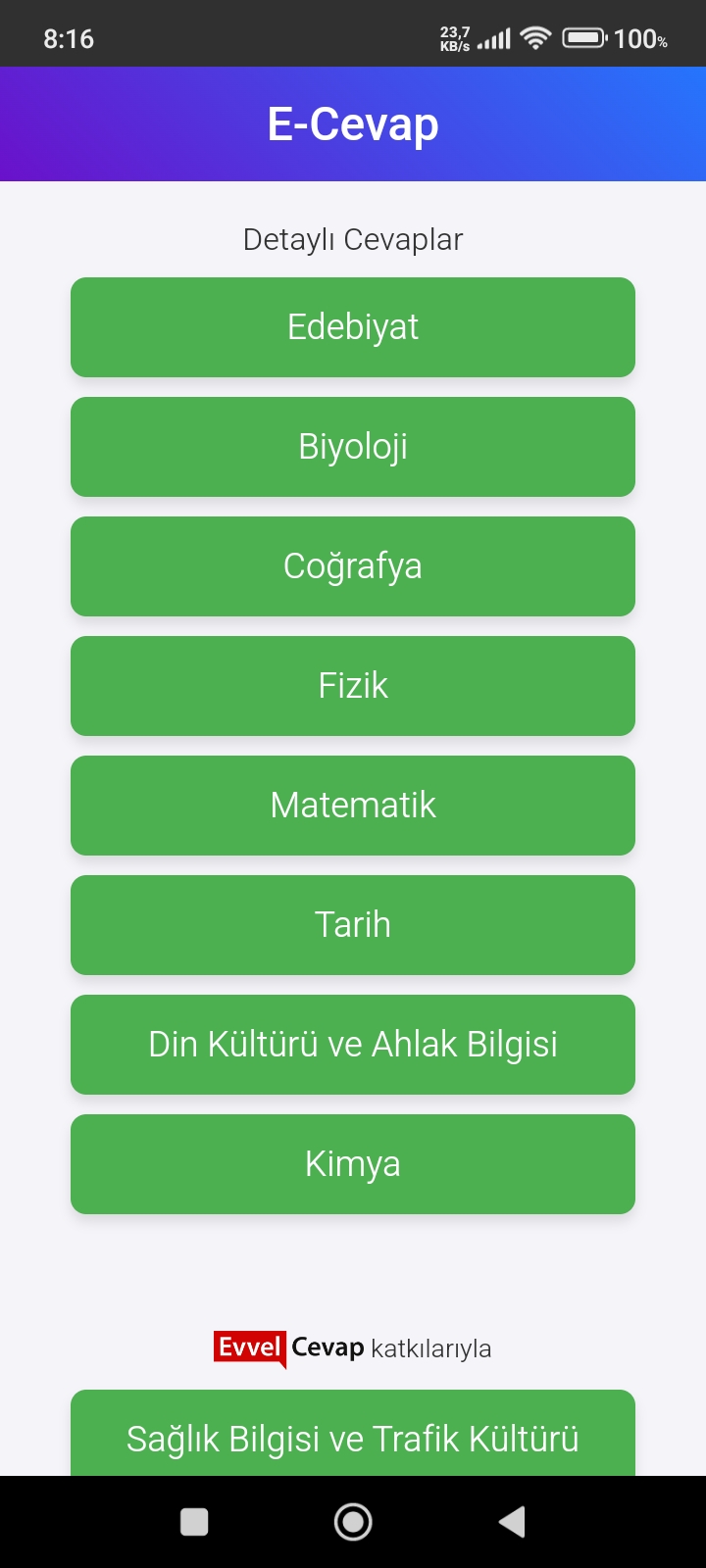This screenshot has height=1568, width=706.
Task: Go back using the system back button
Action: pos(512,1522)
